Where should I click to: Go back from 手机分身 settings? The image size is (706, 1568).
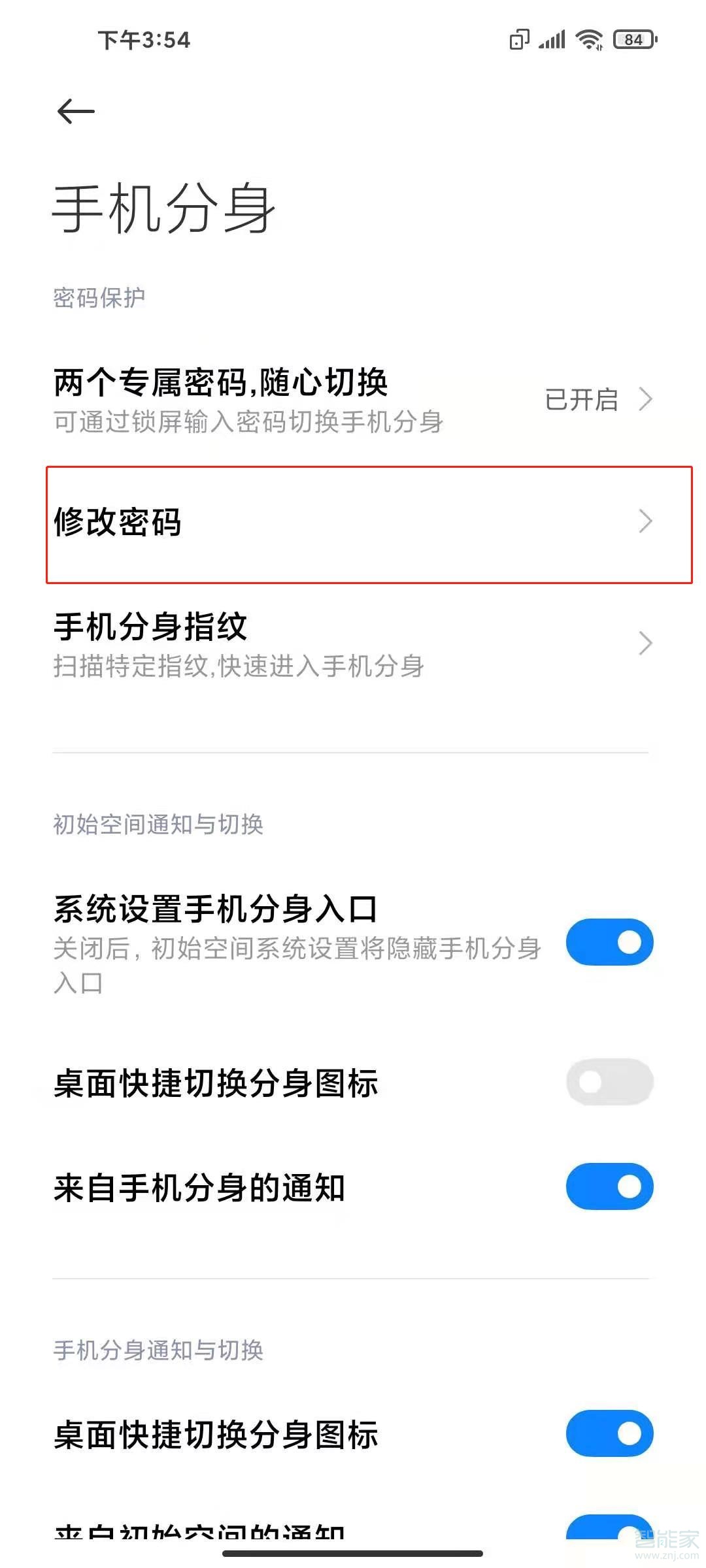[x=76, y=112]
